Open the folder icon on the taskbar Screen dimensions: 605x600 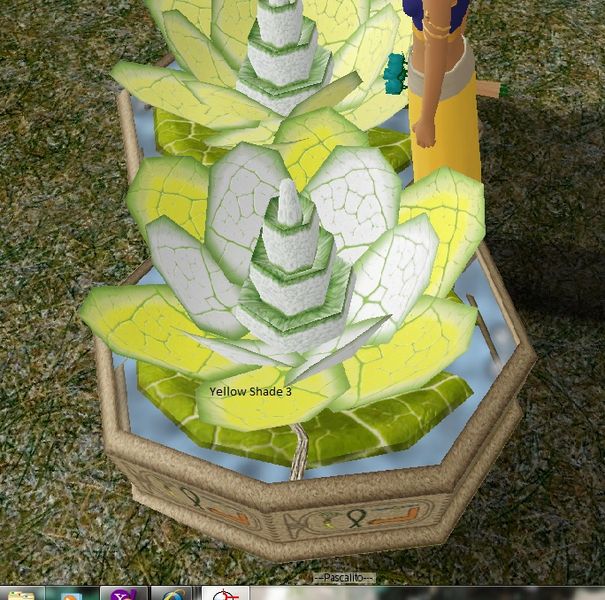[x=20, y=593]
